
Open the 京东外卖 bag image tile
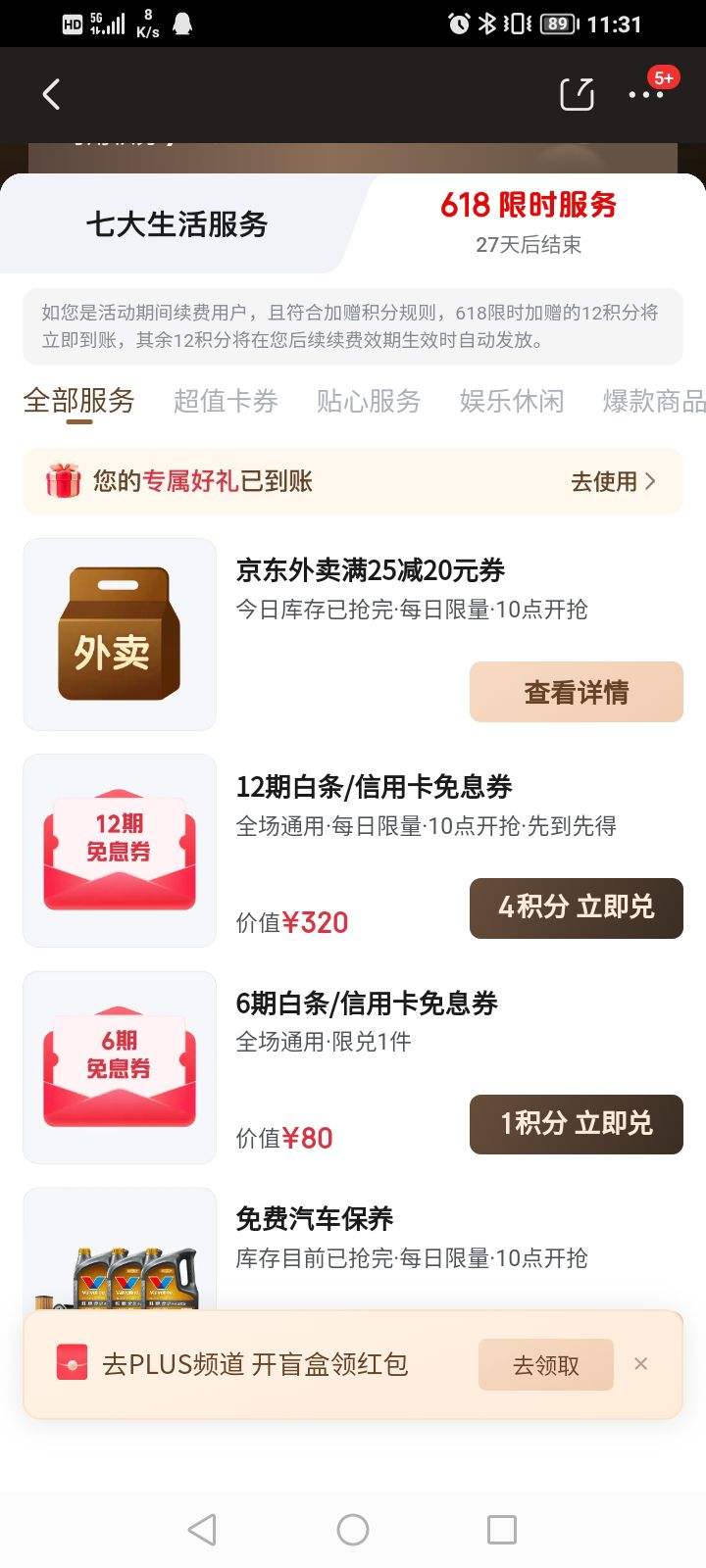click(120, 634)
